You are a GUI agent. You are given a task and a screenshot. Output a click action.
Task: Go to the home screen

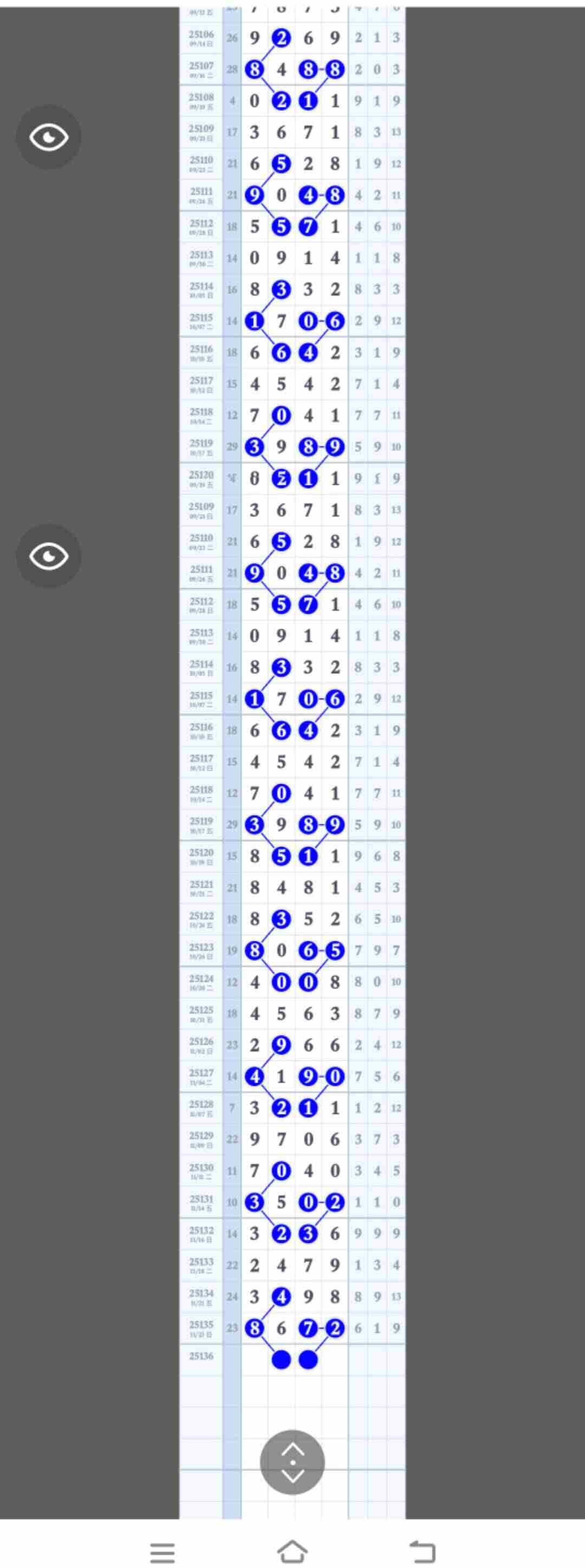tap(292, 1551)
